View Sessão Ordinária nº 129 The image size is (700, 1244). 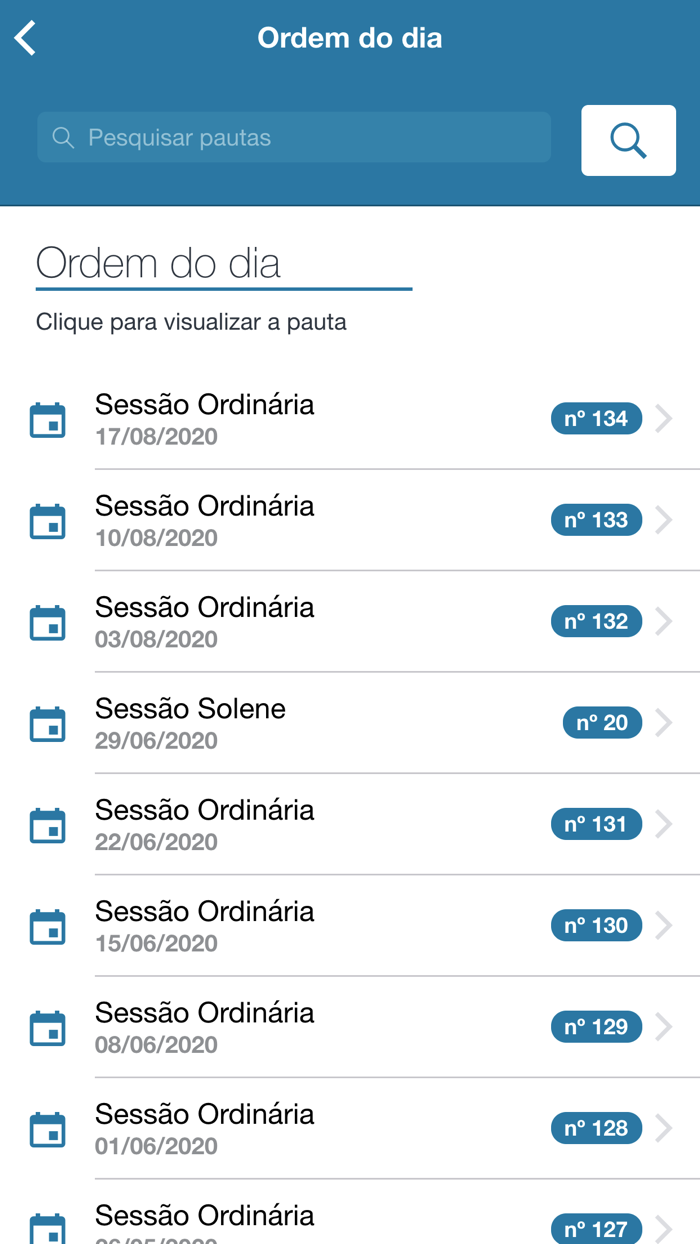[350, 1027]
